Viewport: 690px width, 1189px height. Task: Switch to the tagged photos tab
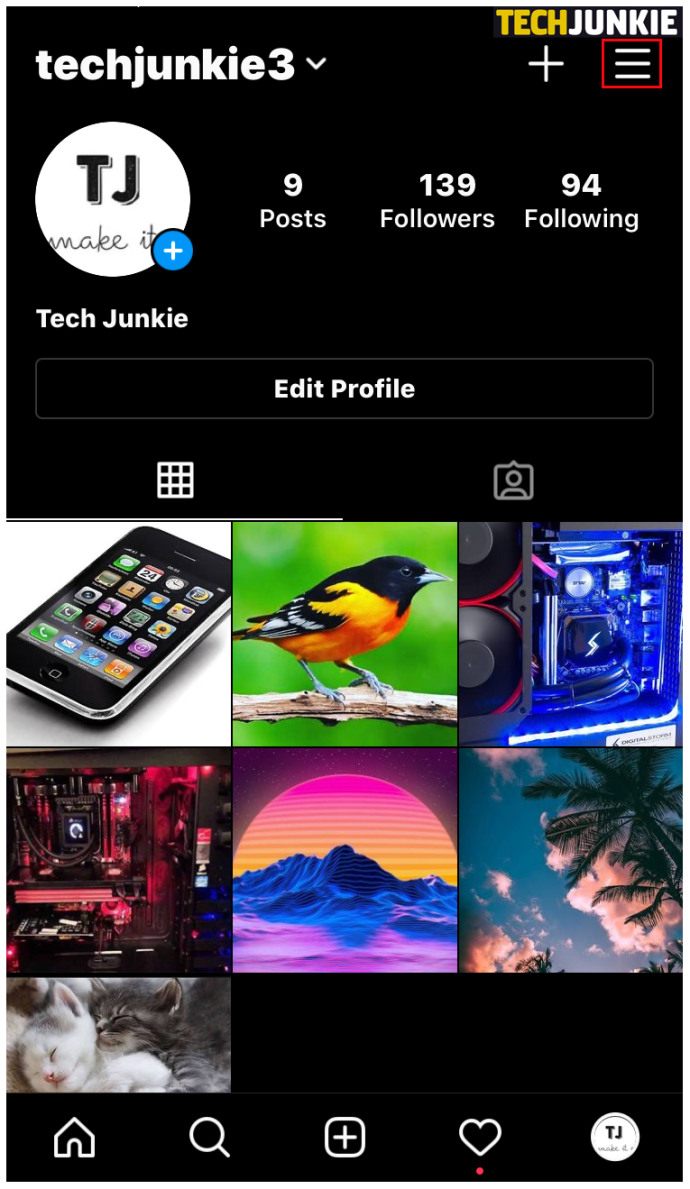tap(513, 481)
